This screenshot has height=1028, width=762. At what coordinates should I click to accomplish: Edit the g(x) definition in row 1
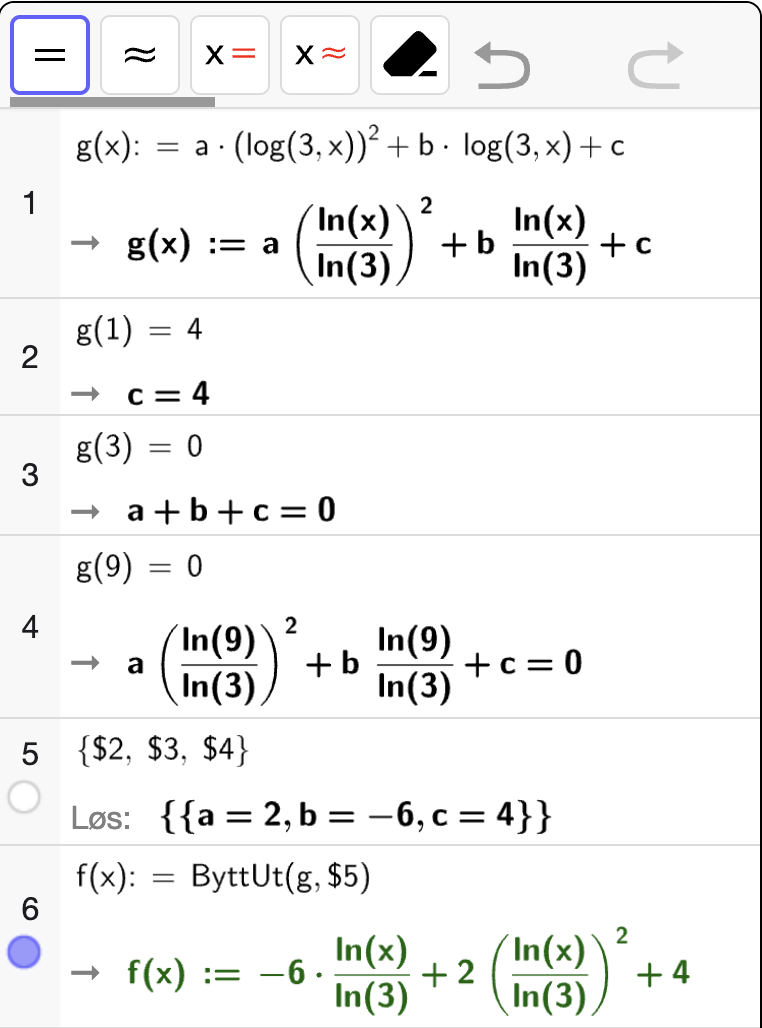pos(350,147)
